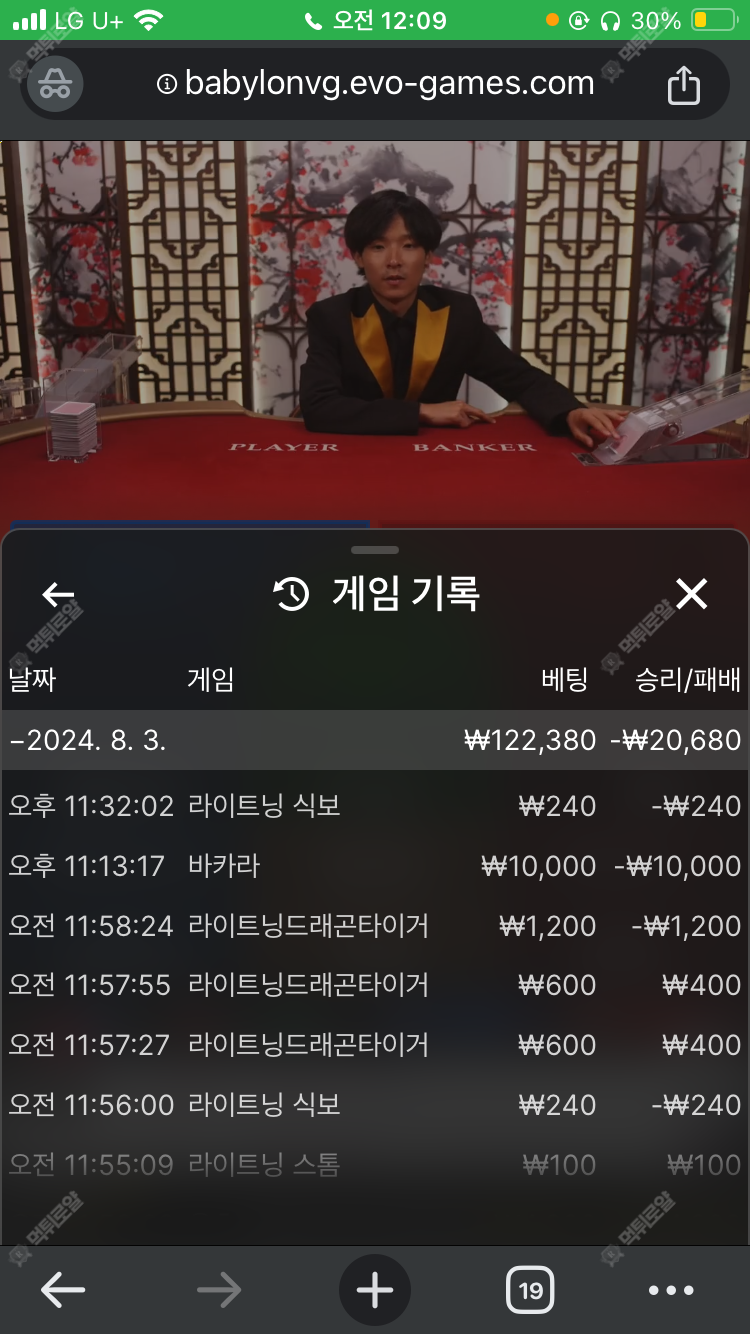Share this page
This screenshot has height=1334, width=750.
(x=683, y=85)
